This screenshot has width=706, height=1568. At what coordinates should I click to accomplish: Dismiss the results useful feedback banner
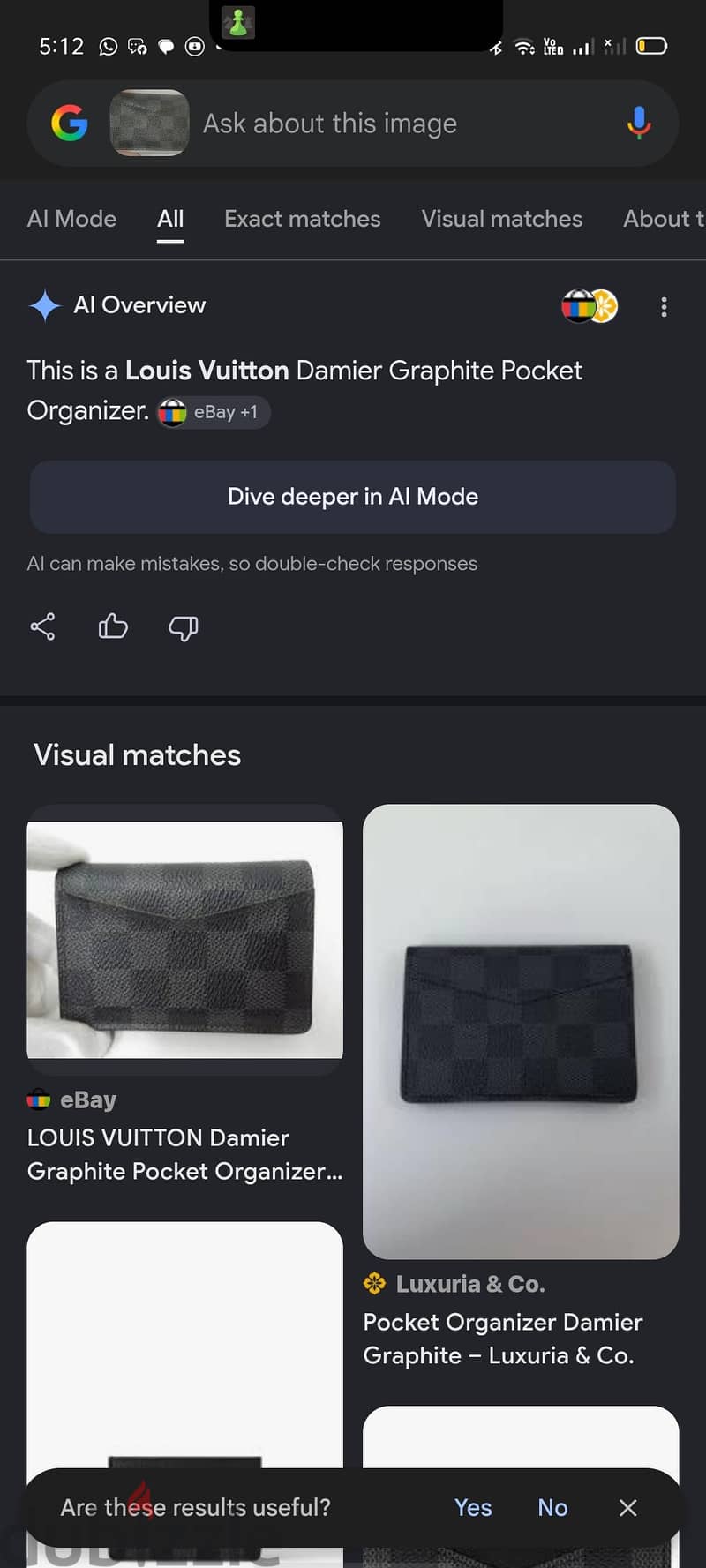(627, 1508)
